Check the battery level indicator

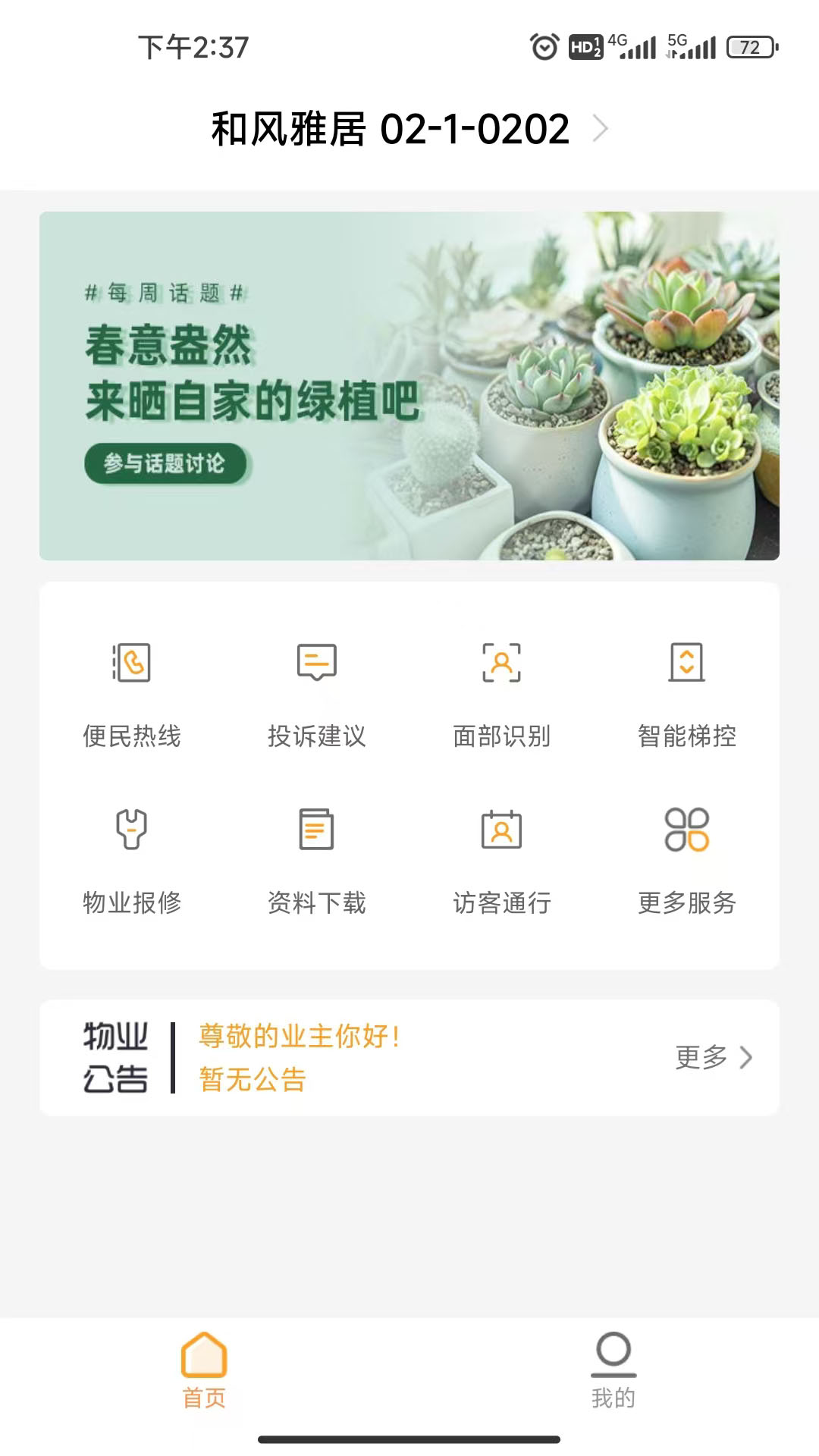click(750, 47)
